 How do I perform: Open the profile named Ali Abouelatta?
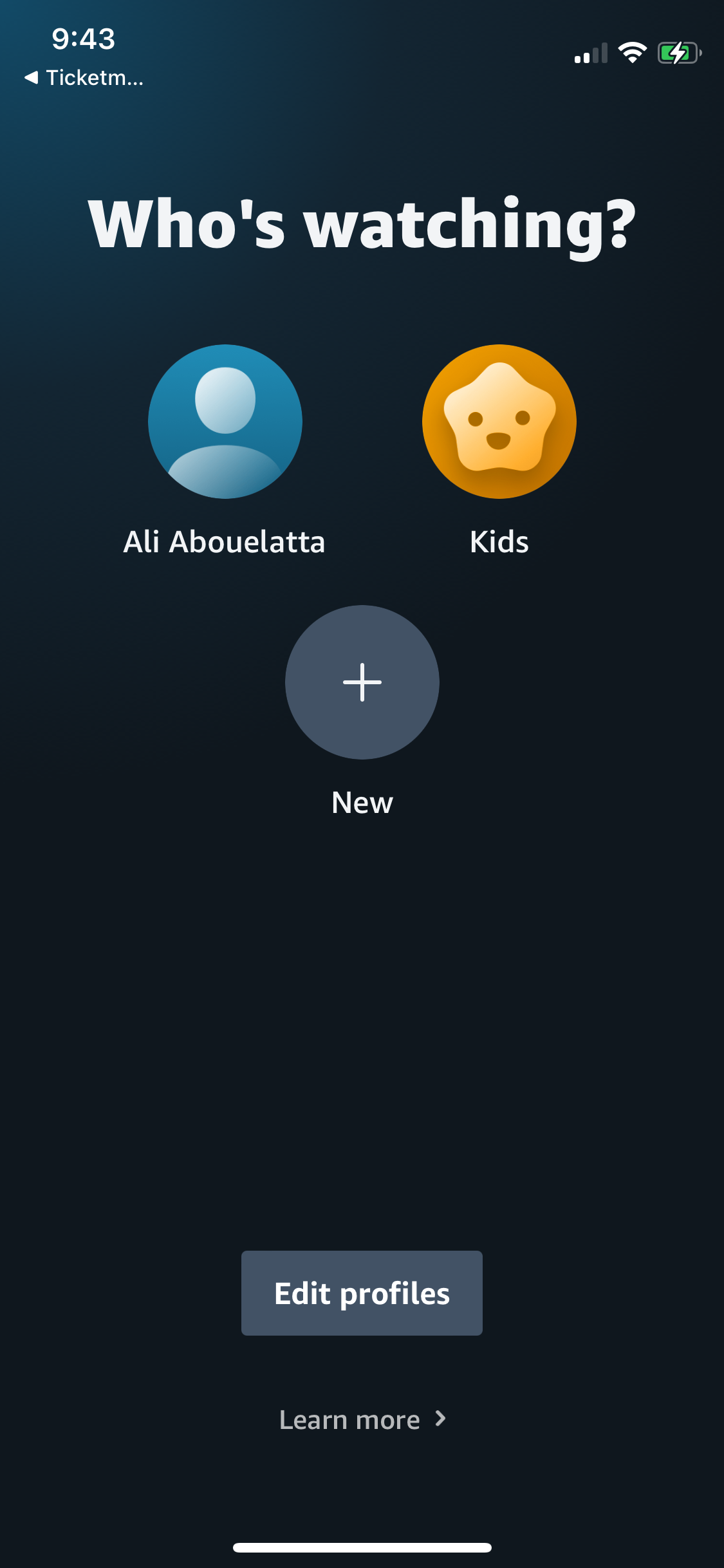(225, 541)
